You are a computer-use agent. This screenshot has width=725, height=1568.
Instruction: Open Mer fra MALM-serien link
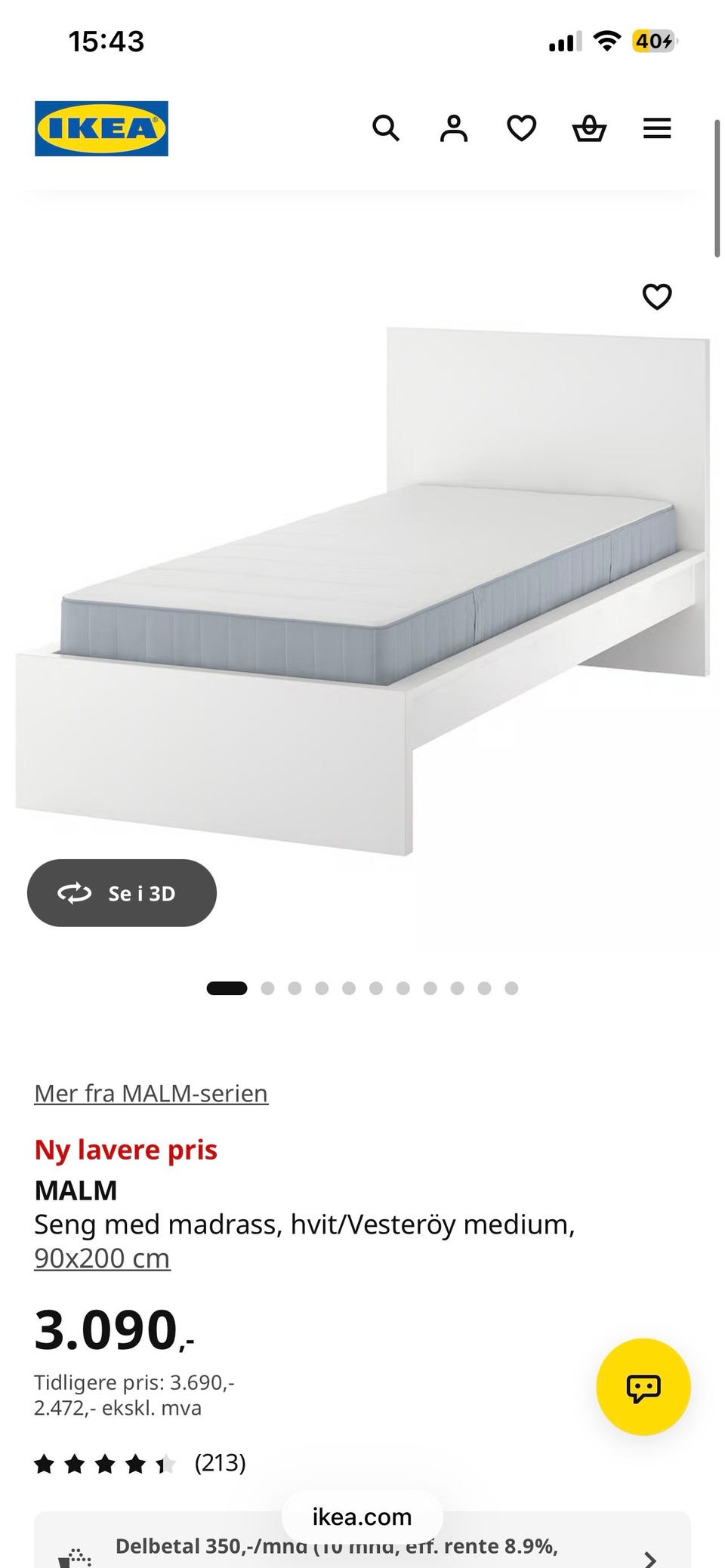[151, 1093]
